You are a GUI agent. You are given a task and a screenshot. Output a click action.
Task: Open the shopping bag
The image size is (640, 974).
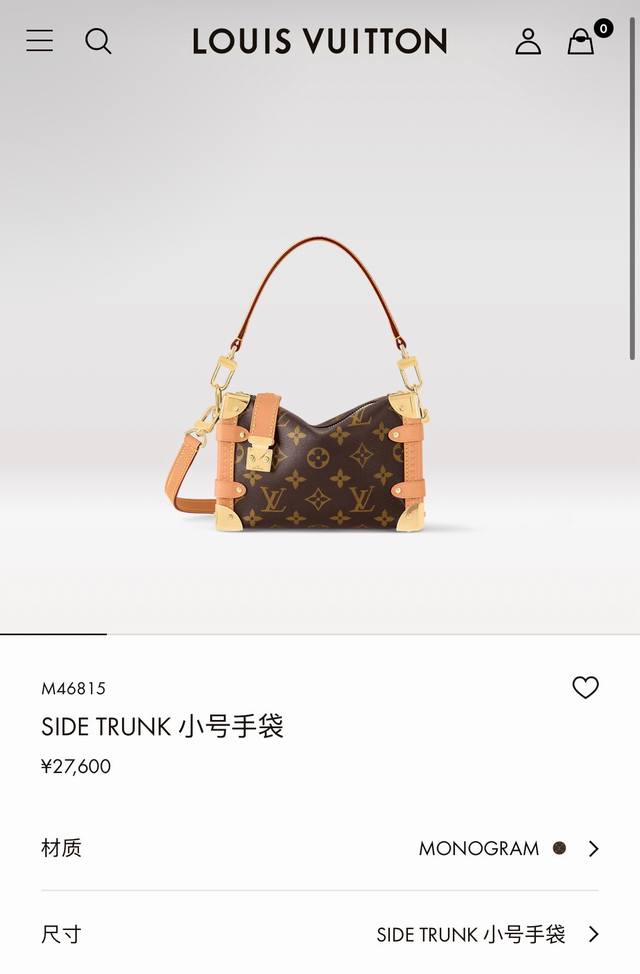(x=581, y=41)
